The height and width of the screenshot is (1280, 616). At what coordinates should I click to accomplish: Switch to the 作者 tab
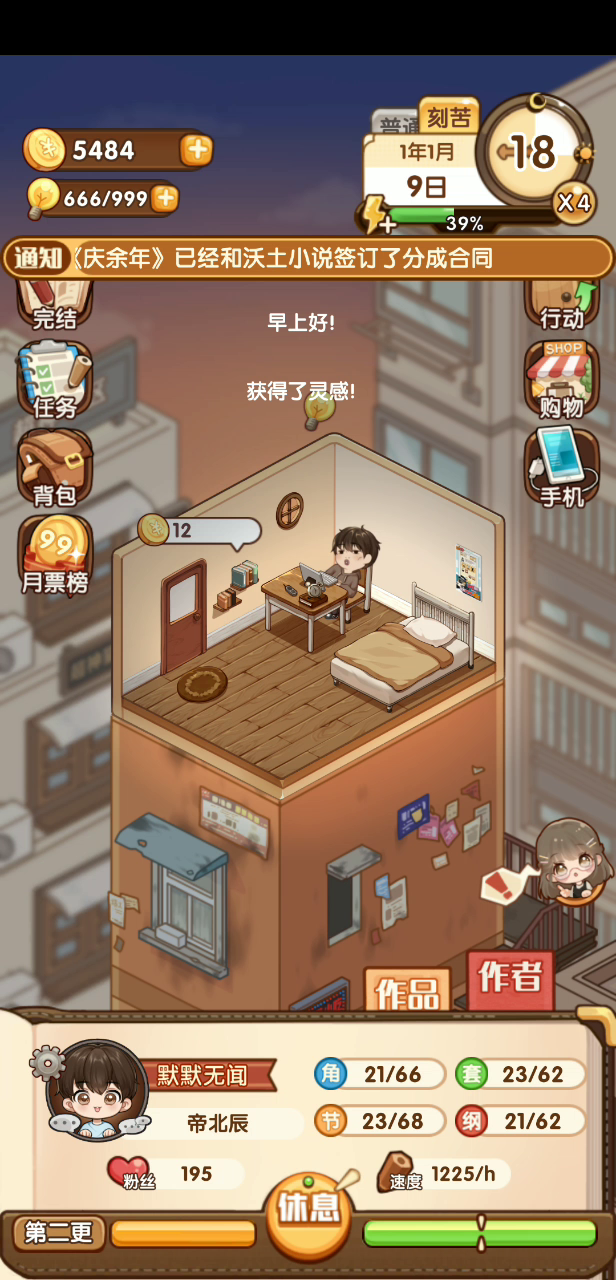tap(511, 979)
